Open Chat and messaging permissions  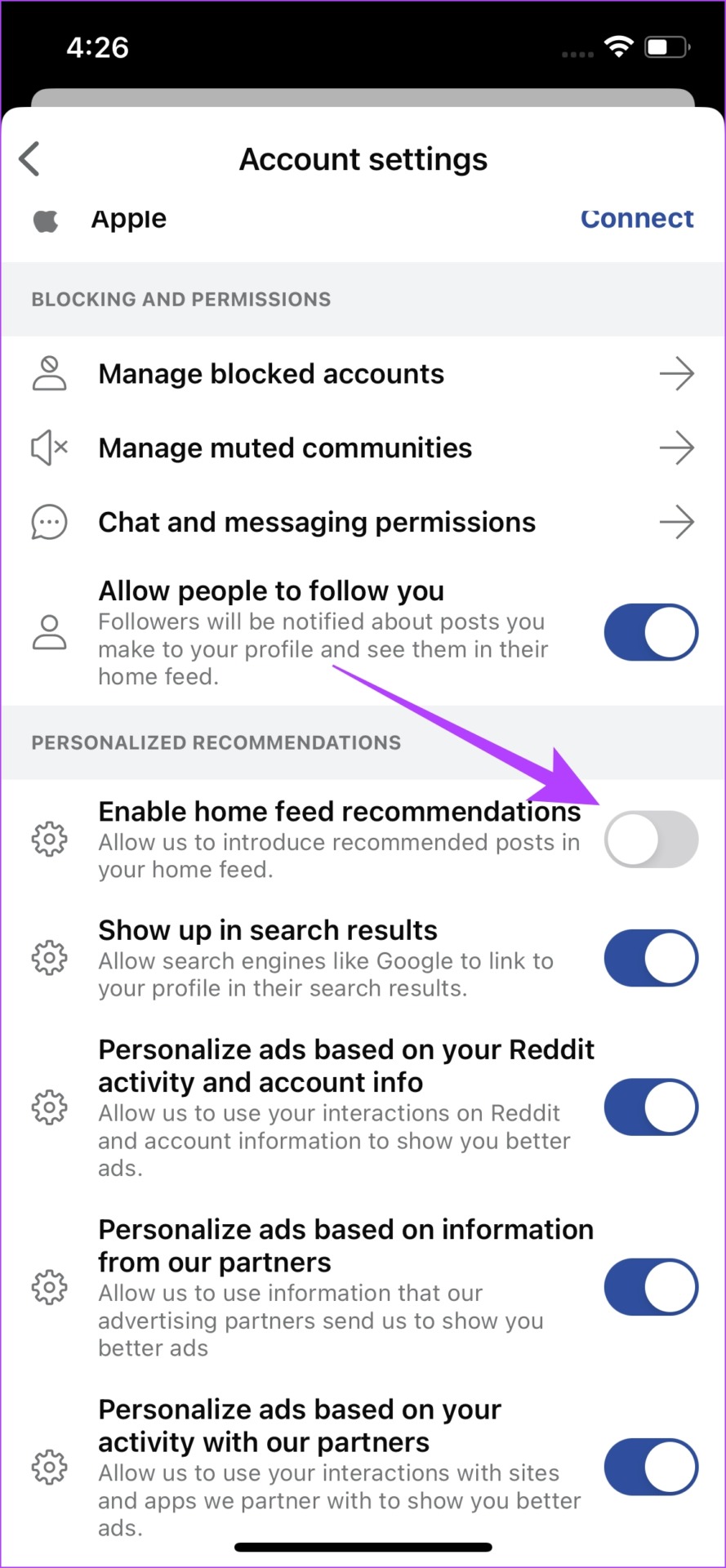pyautogui.click(x=363, y=522)
